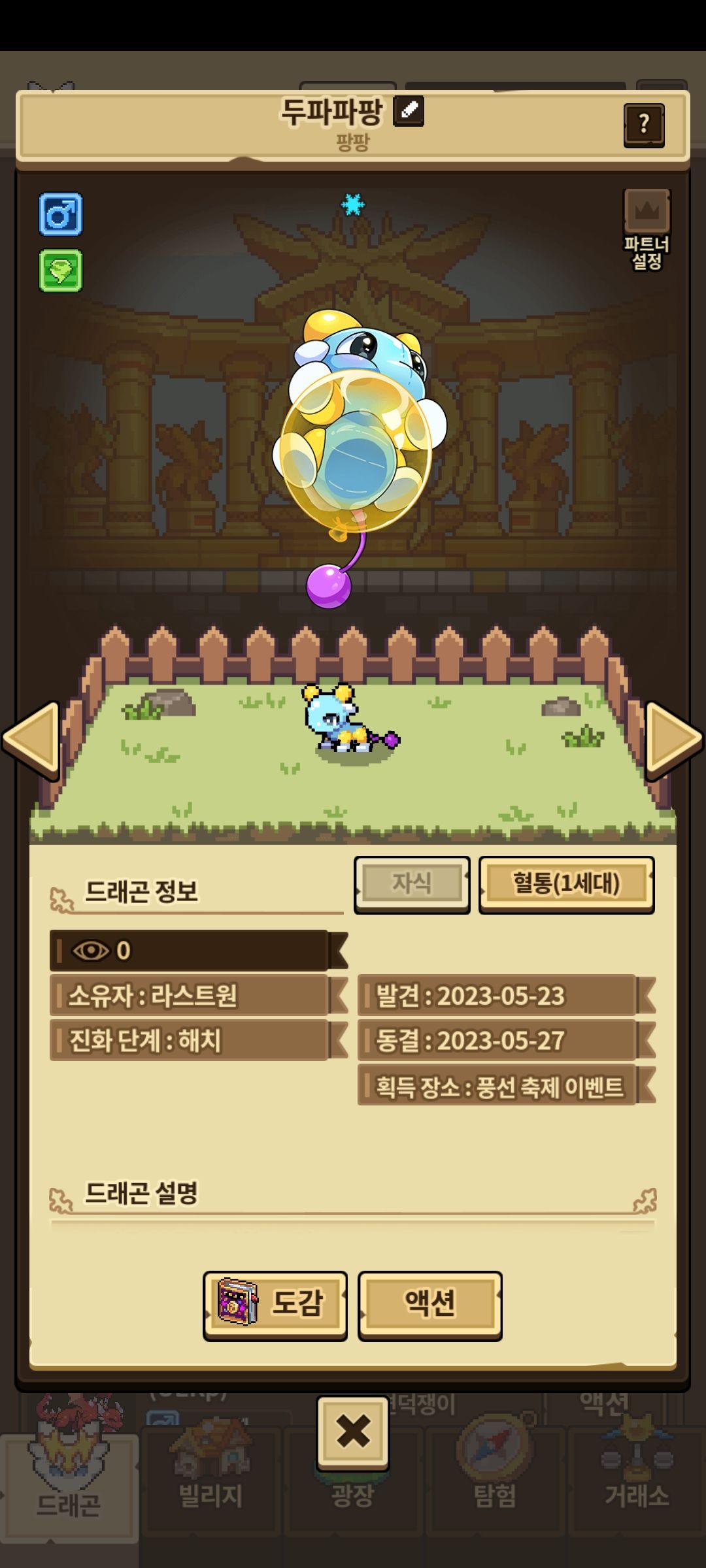Open the 액션 menu
The width and height of the screenshot is (706, 1568).
pos(429,1304)
